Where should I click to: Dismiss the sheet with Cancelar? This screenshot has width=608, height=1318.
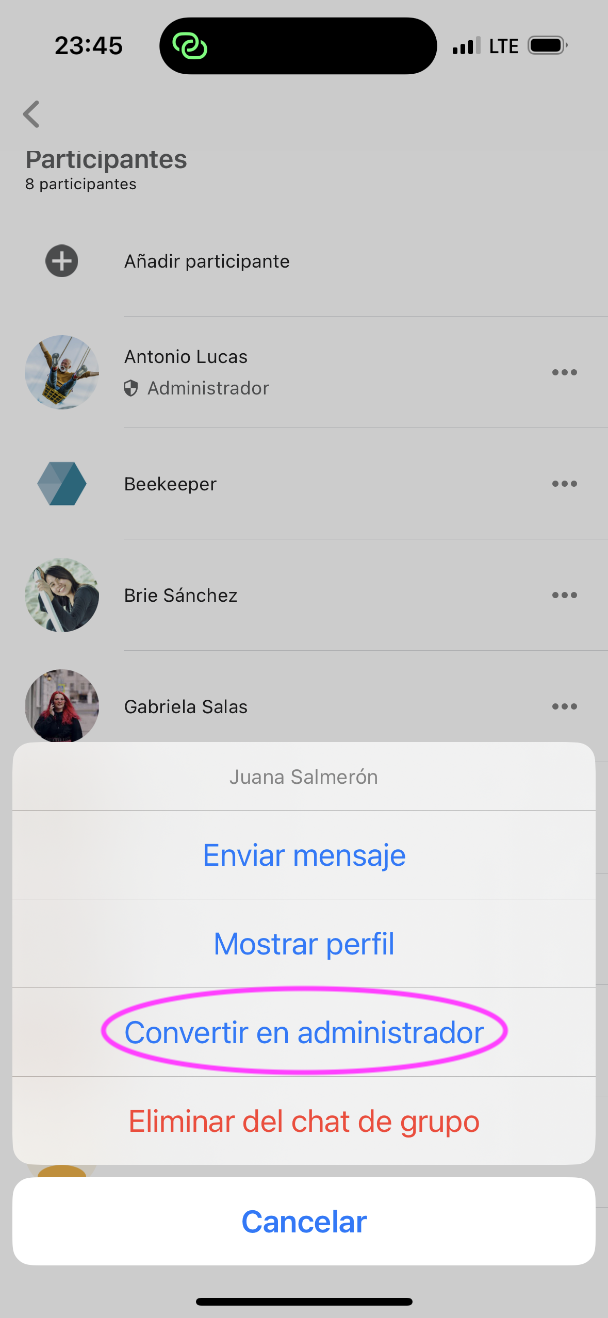[304, 1221]
